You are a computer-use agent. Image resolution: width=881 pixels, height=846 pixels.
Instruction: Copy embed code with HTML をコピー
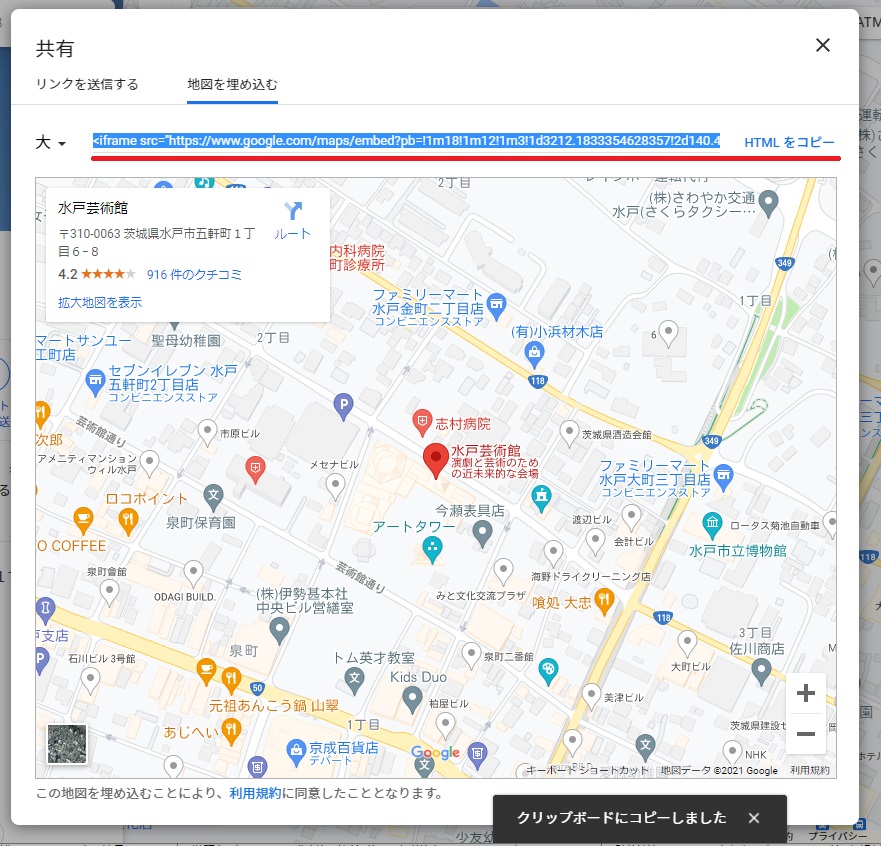coord(789,143)
